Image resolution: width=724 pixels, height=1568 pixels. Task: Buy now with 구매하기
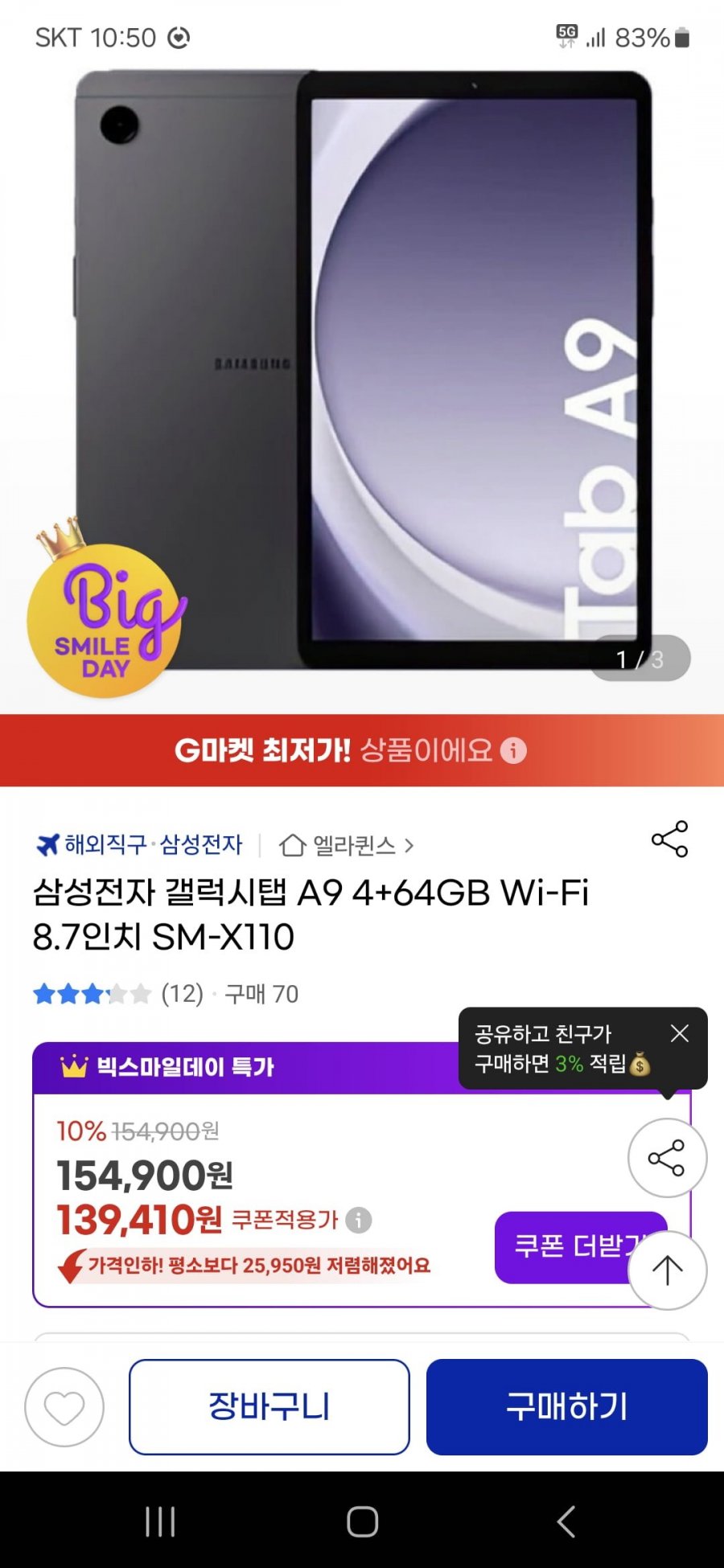[x=566, y=1407]
